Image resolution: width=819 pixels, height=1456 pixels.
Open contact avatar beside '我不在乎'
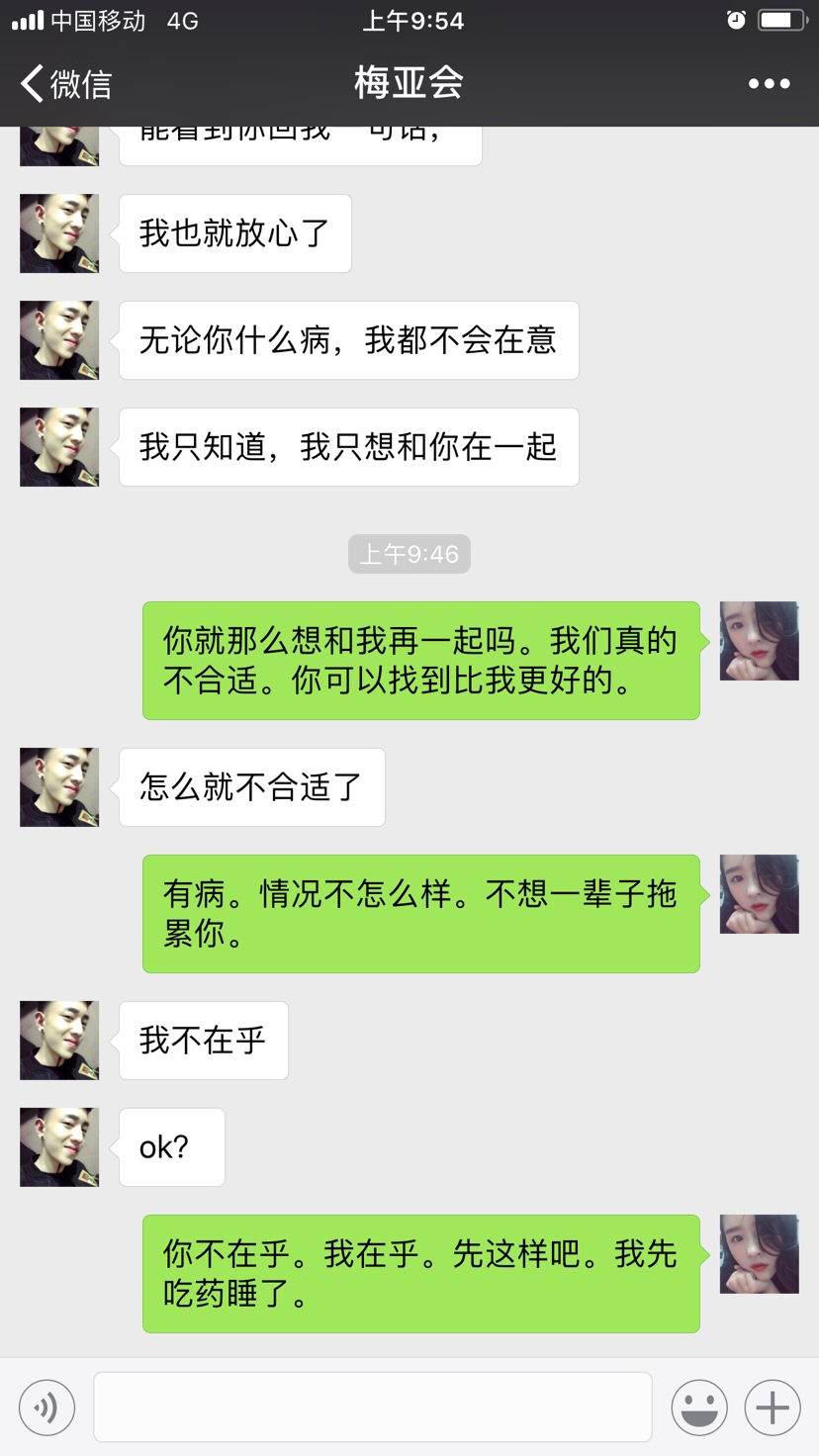(59, 1040)
